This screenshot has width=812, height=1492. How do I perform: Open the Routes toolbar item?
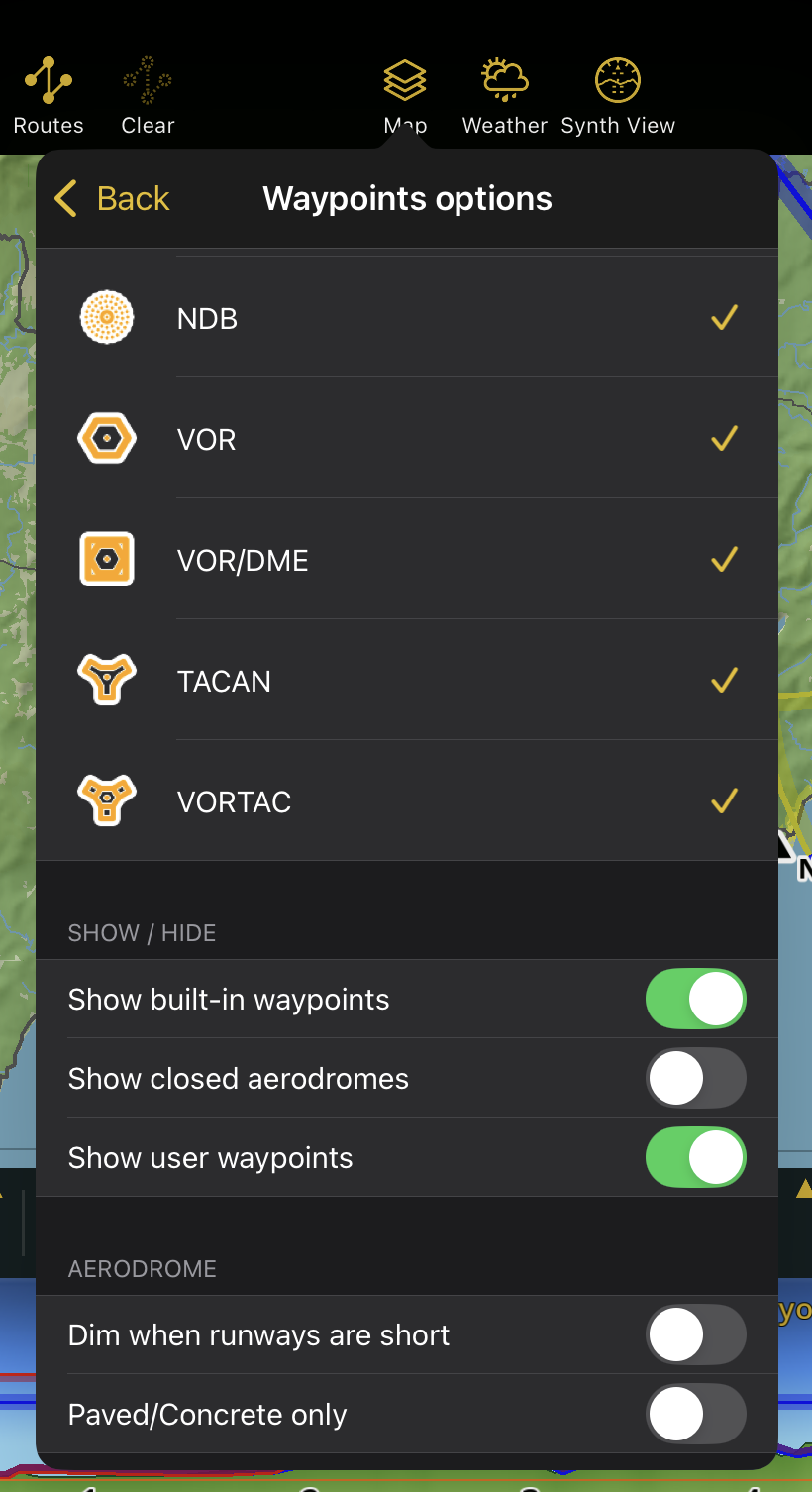(x=49, y=96)
